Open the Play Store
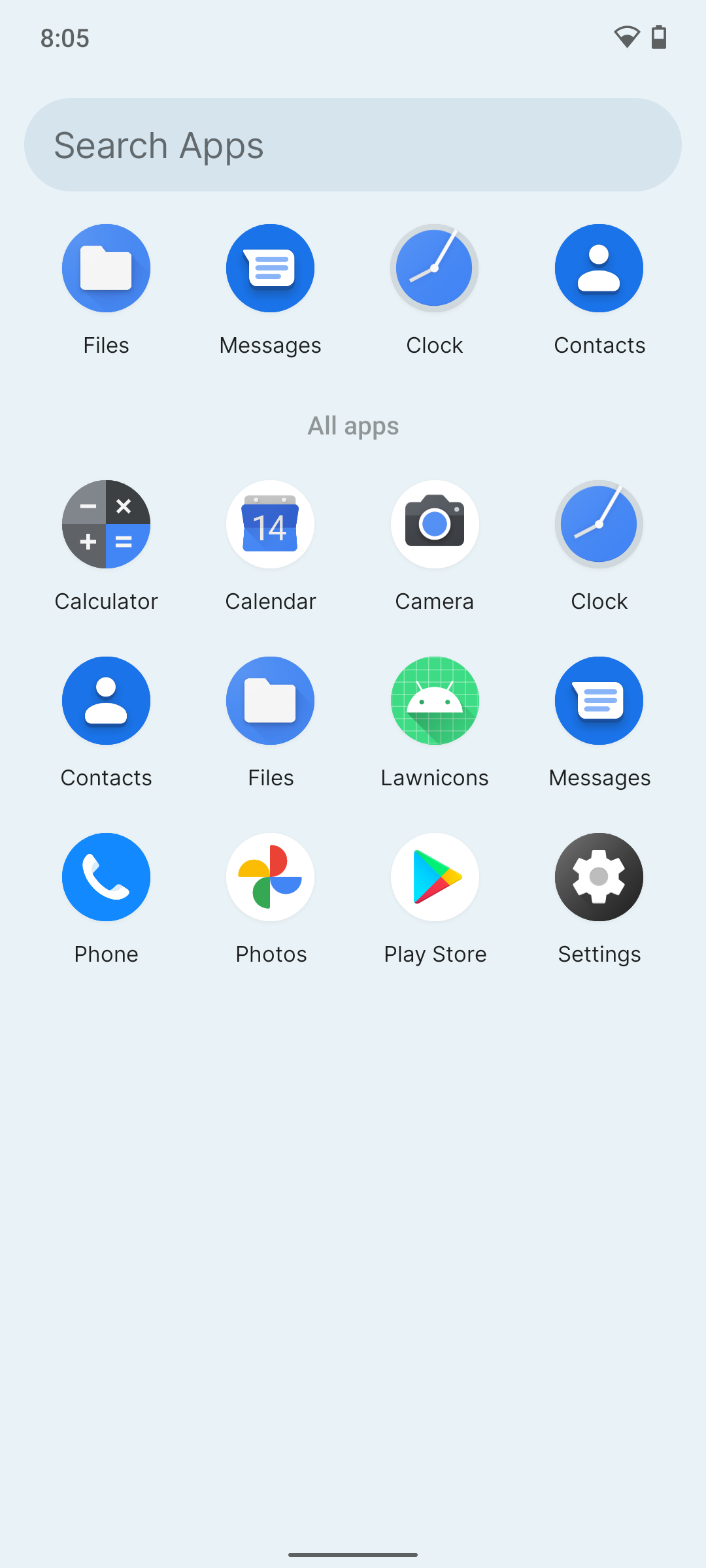Image resolution: width=706 pixels, height=1568 pixels. tap(435, 877)
